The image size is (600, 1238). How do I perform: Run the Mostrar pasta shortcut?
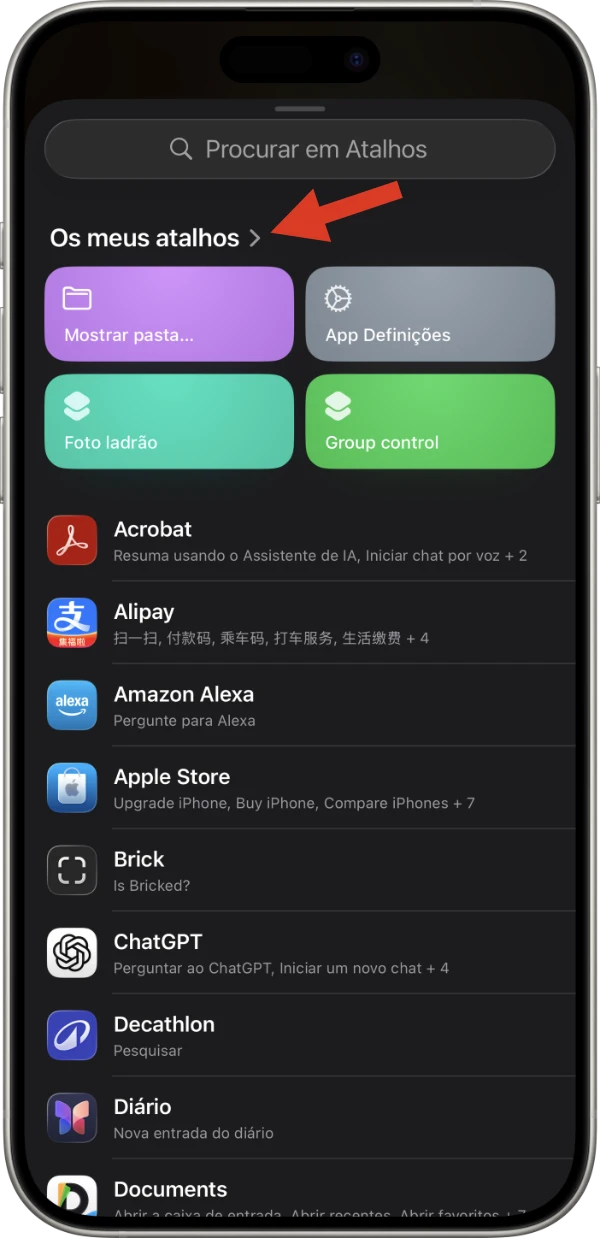[x=169, y=313]
